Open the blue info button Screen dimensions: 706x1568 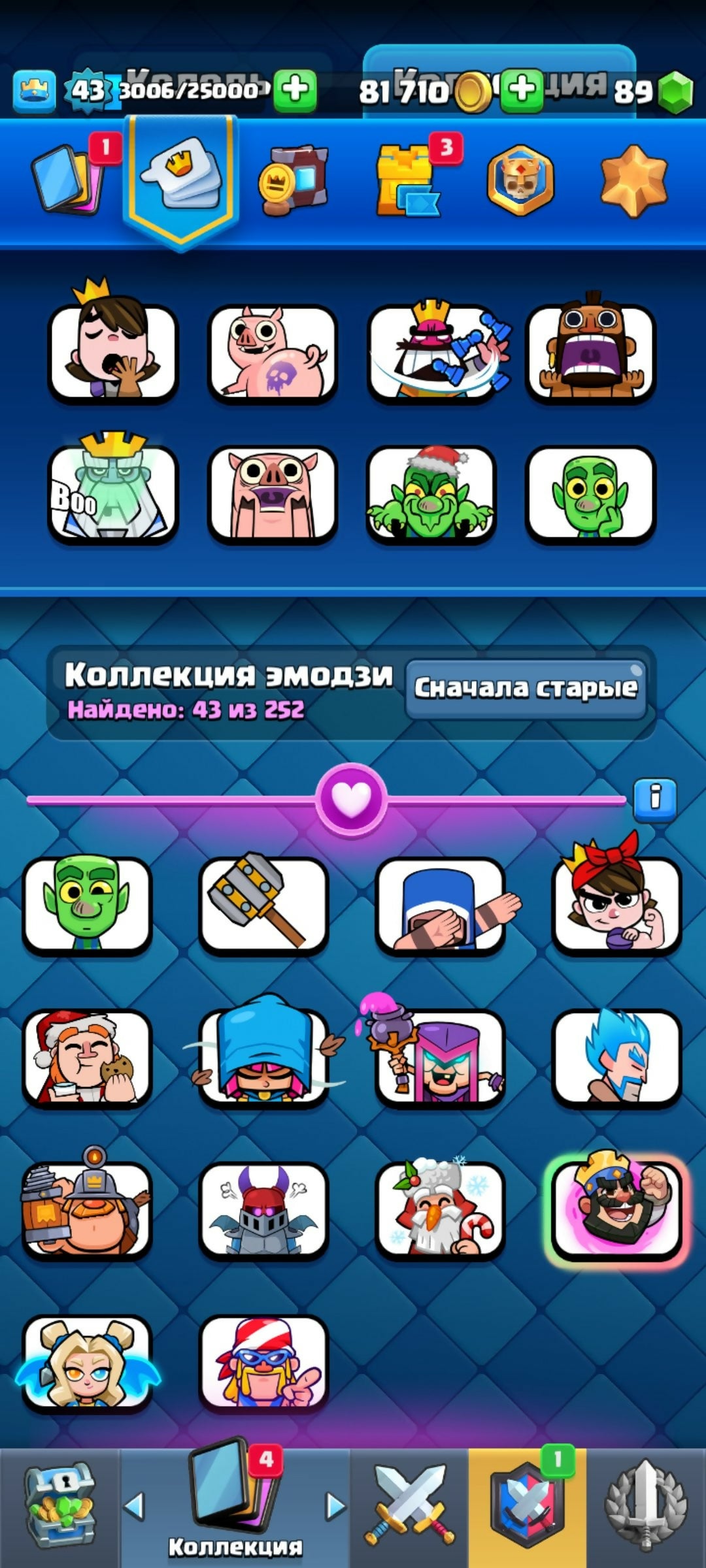click(655, 798)
